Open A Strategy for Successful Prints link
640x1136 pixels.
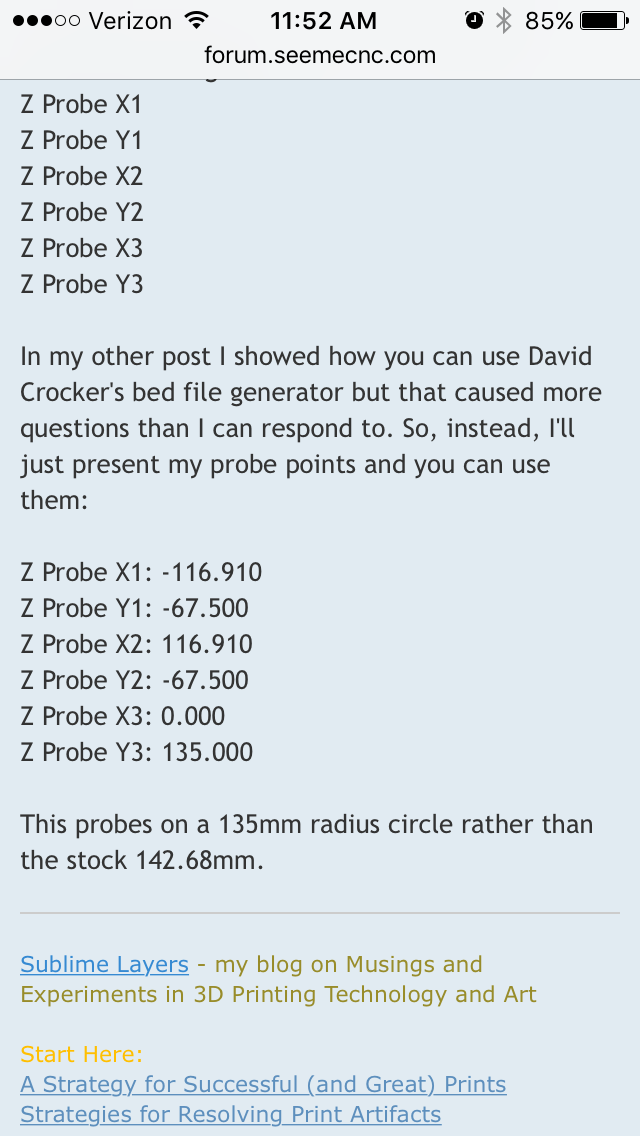[x=263, y=1085]
